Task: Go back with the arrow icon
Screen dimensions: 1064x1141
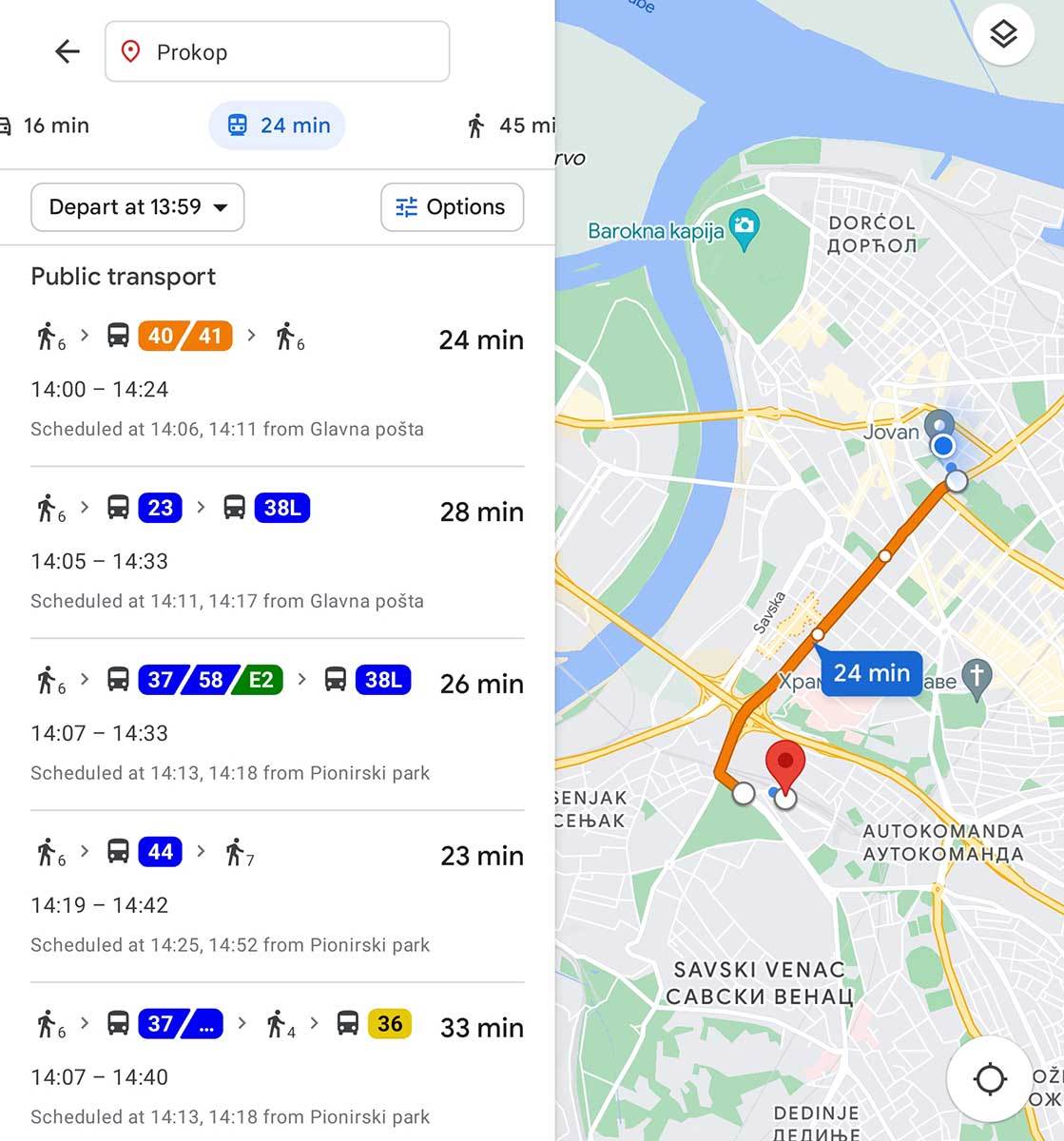Action: click(x=68, y=51)
